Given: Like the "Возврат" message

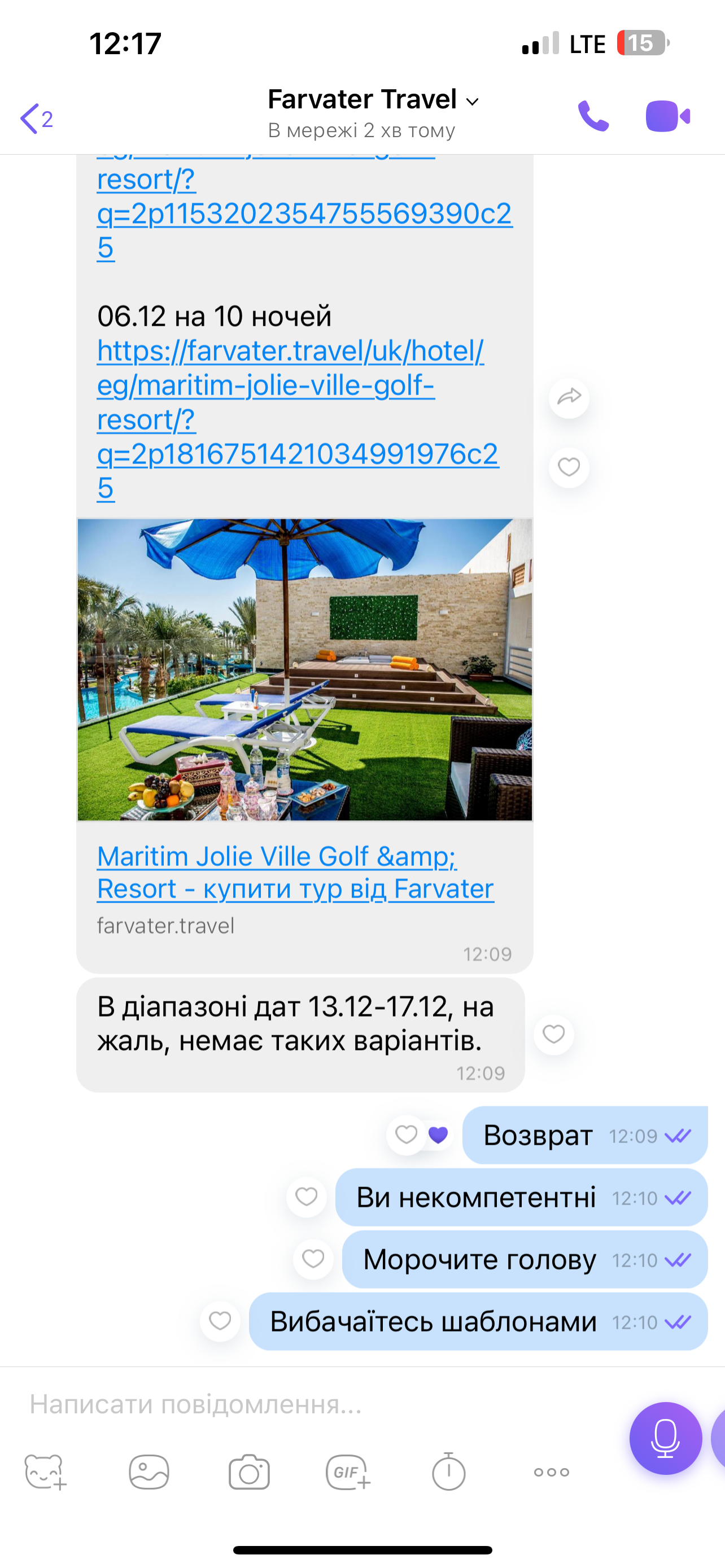Looking at the screenshot, I should pos(406,1135).
